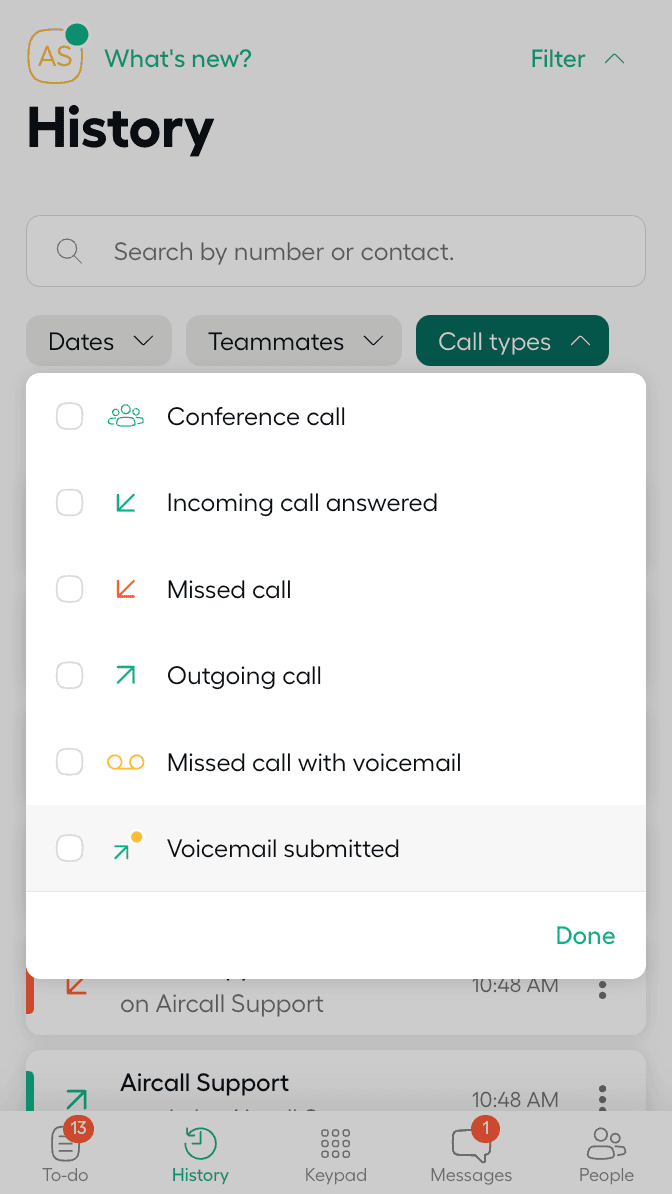
Task: Switch to the Keypad tab
Action: (x=335, y=1153)
